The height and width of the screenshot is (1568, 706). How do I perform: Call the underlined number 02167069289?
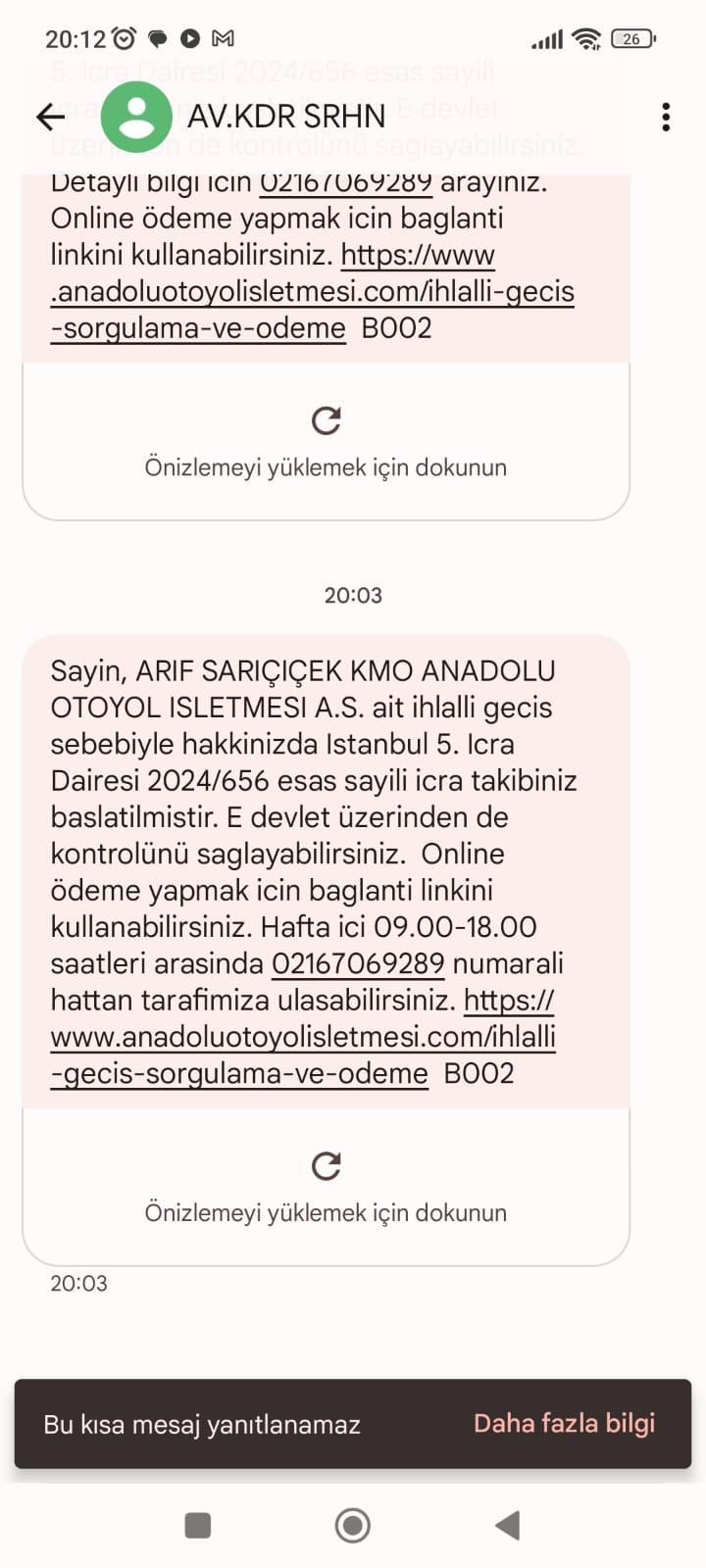[x=358, y=964]
